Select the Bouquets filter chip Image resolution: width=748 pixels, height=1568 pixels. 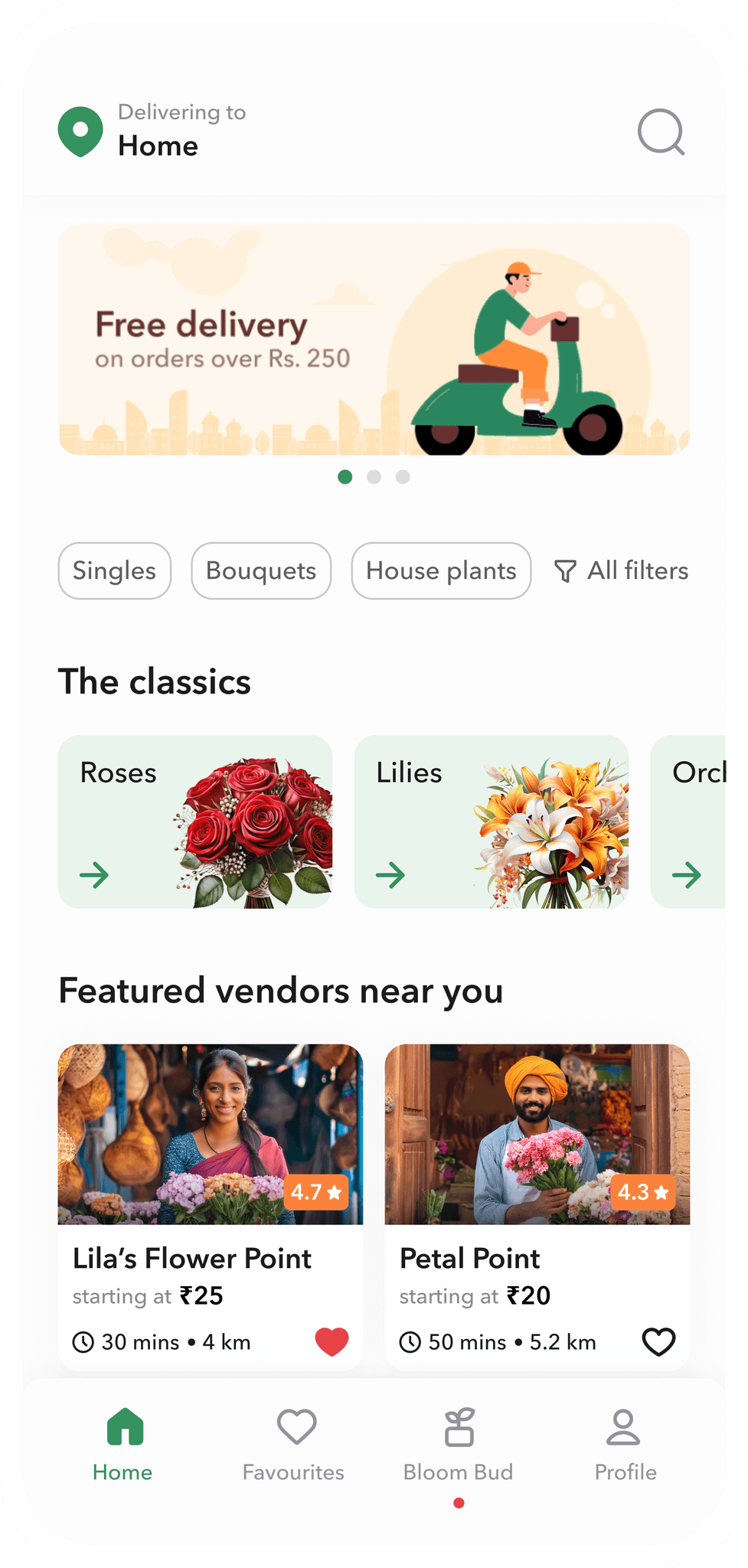(261, 570)
